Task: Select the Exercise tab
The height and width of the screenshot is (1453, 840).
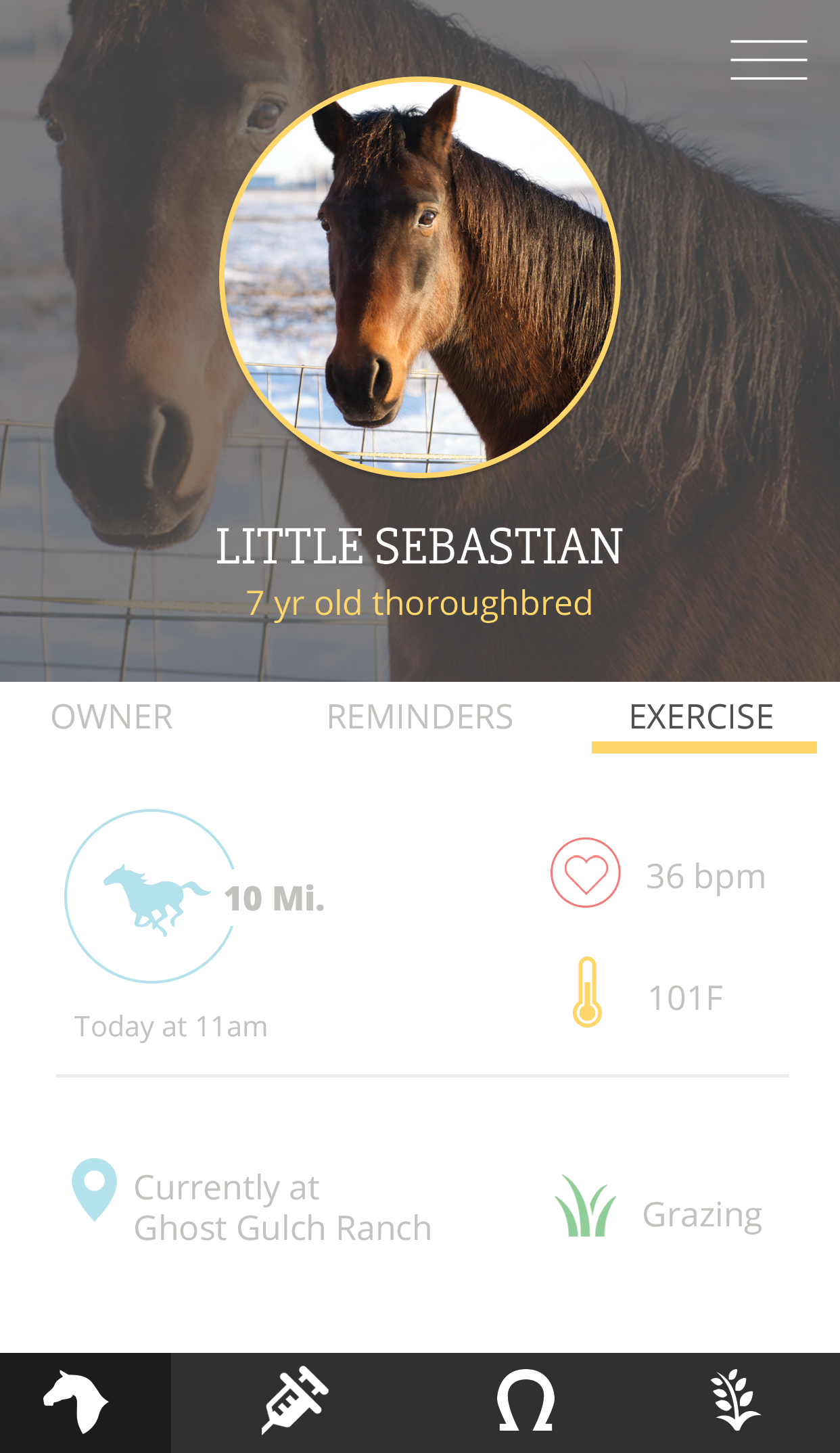Action: point(702,717)
